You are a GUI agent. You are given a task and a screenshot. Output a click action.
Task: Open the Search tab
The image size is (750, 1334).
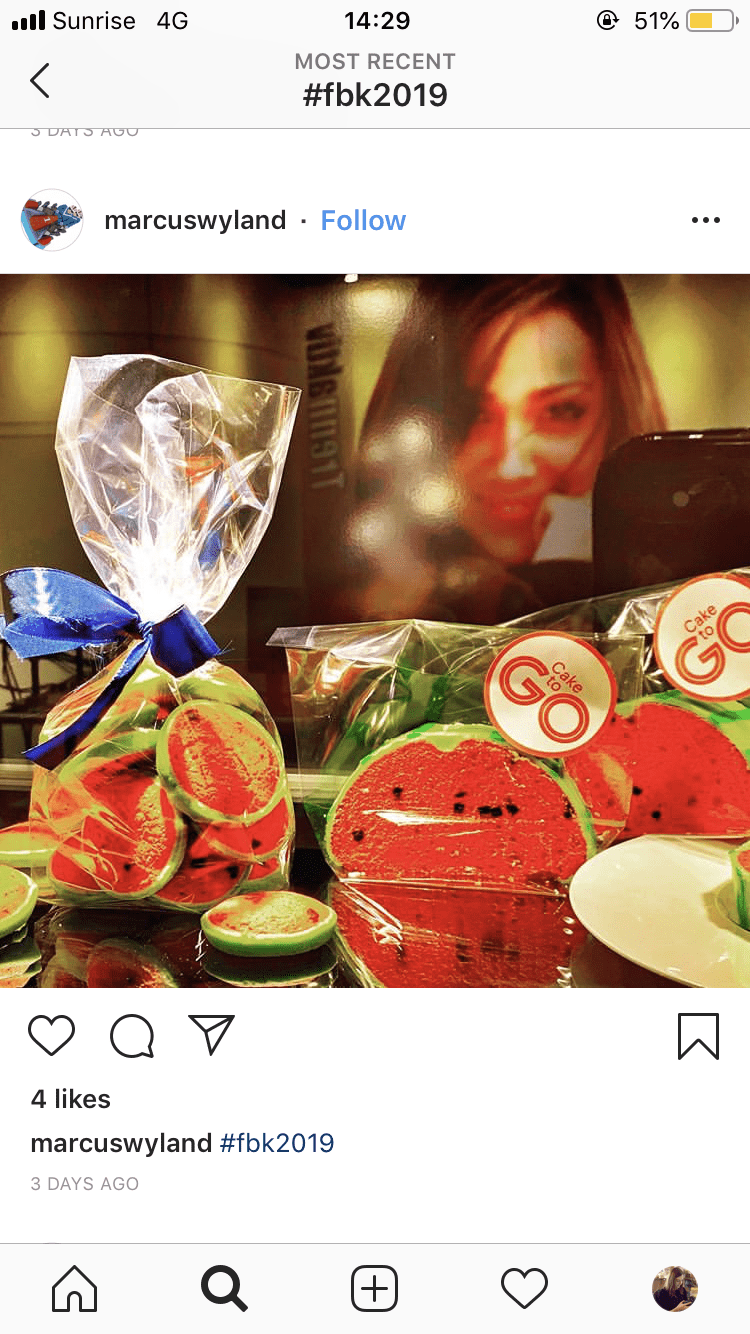[x=224, y=1289]
